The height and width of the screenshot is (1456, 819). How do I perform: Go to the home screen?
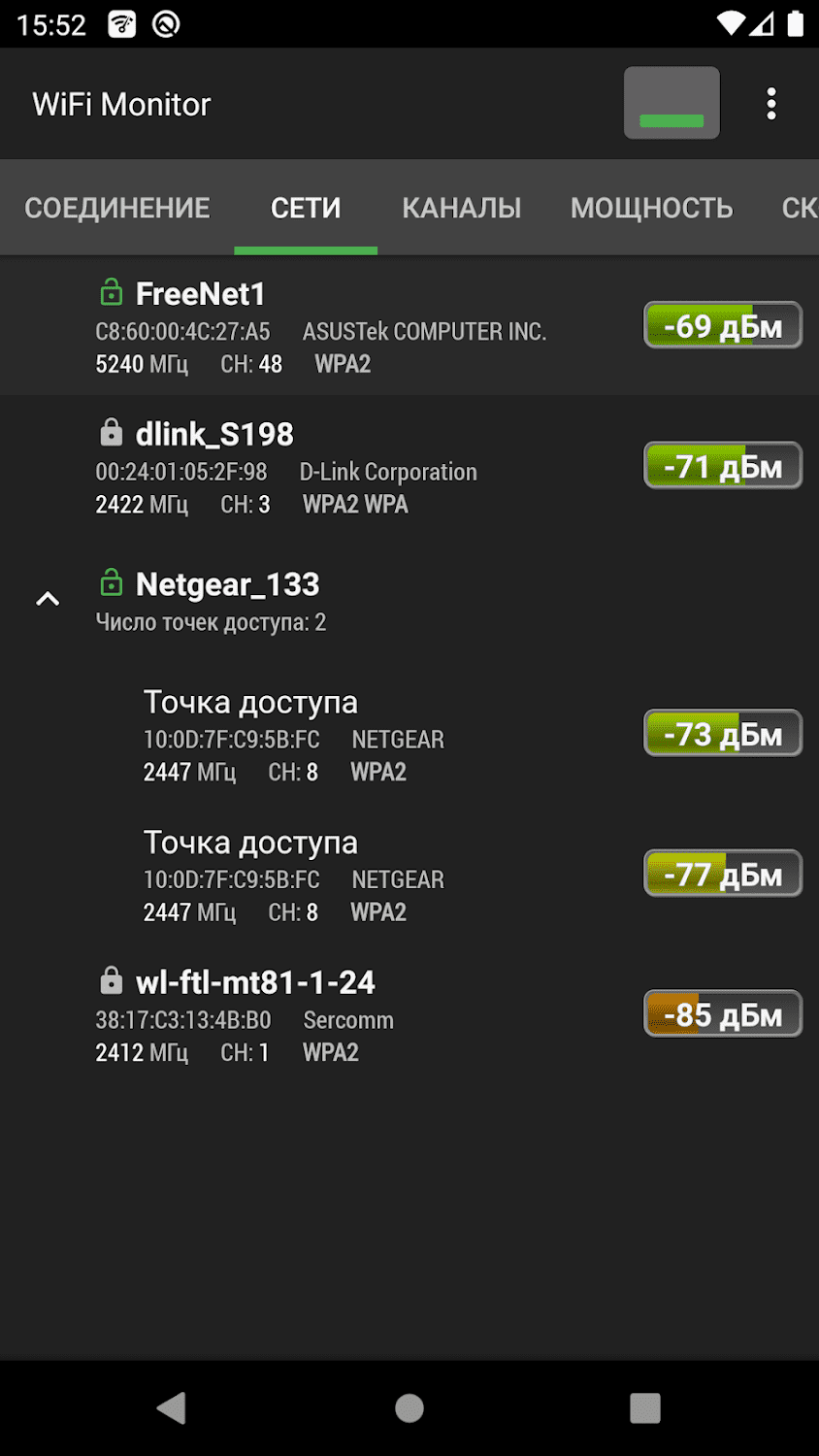pos(409,1407)
